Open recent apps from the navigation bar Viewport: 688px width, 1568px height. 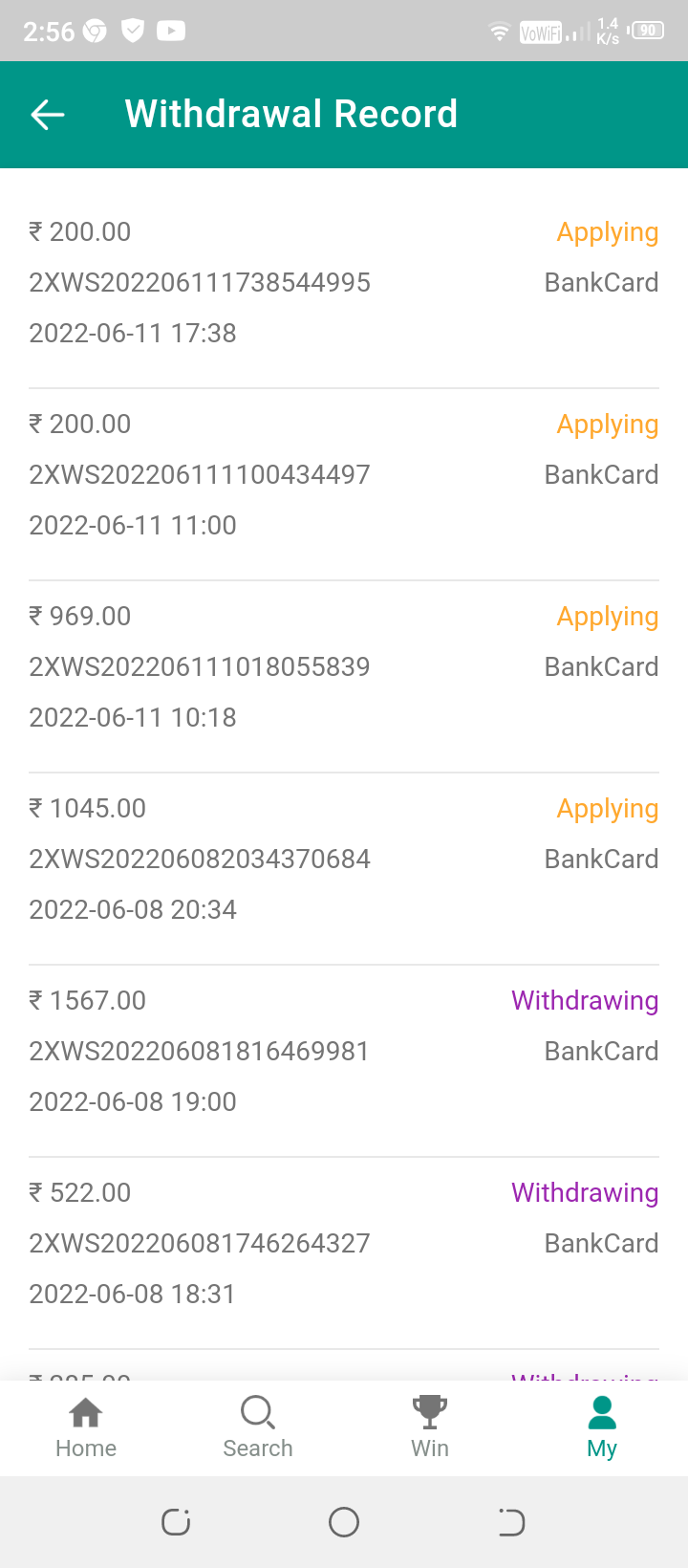176,1522
